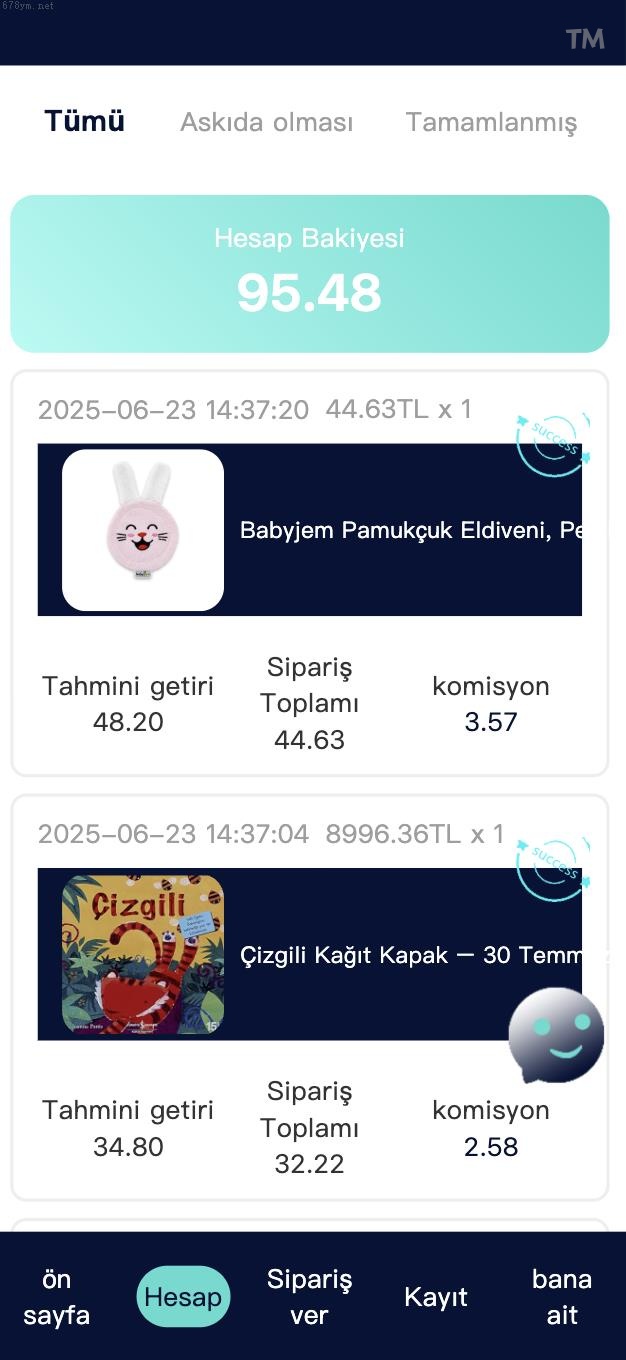Image resolution: width=626 pixels, height=1360 pixels.
Task: Switch to the Tümü tab
Action: 84,122
